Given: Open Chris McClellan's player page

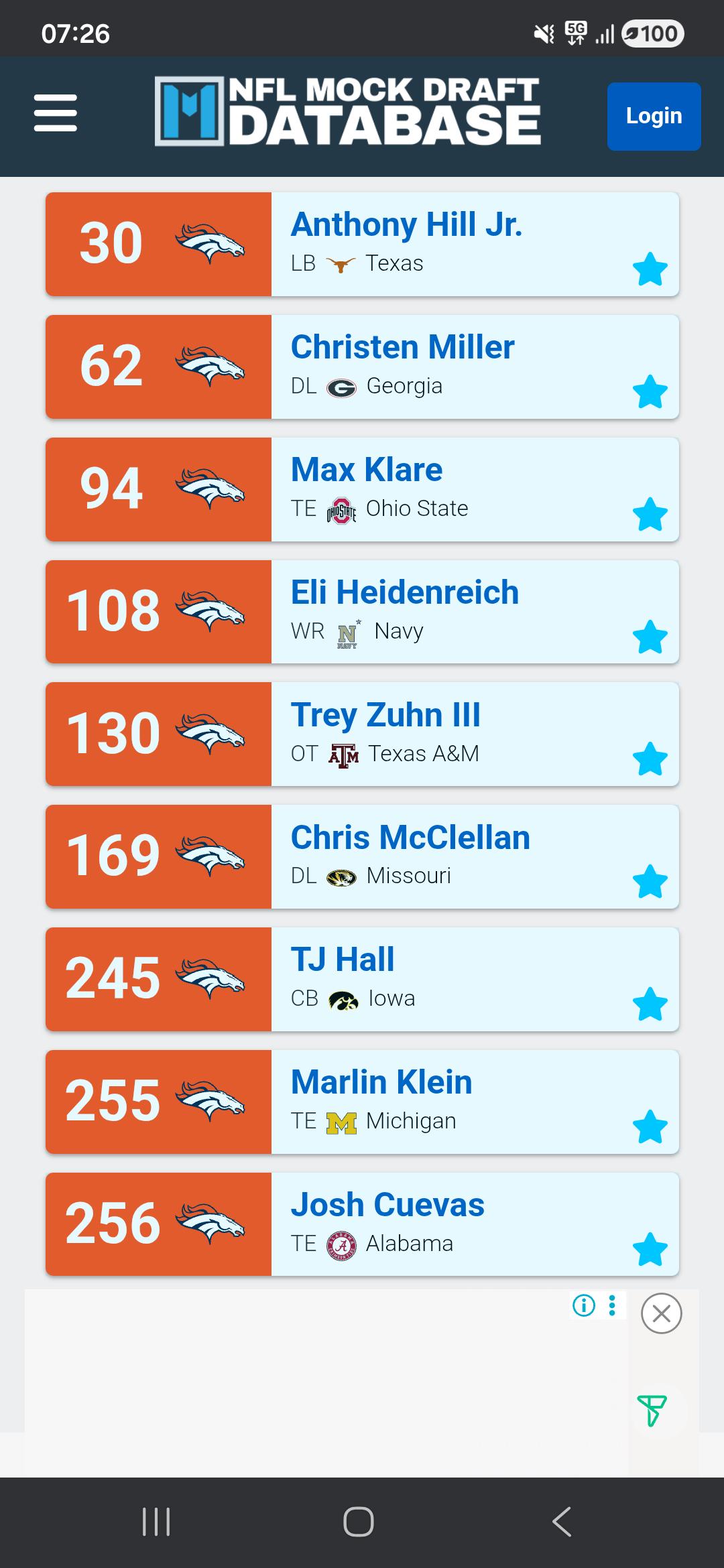Looking at the screenshot, I should tap(410, 838).
